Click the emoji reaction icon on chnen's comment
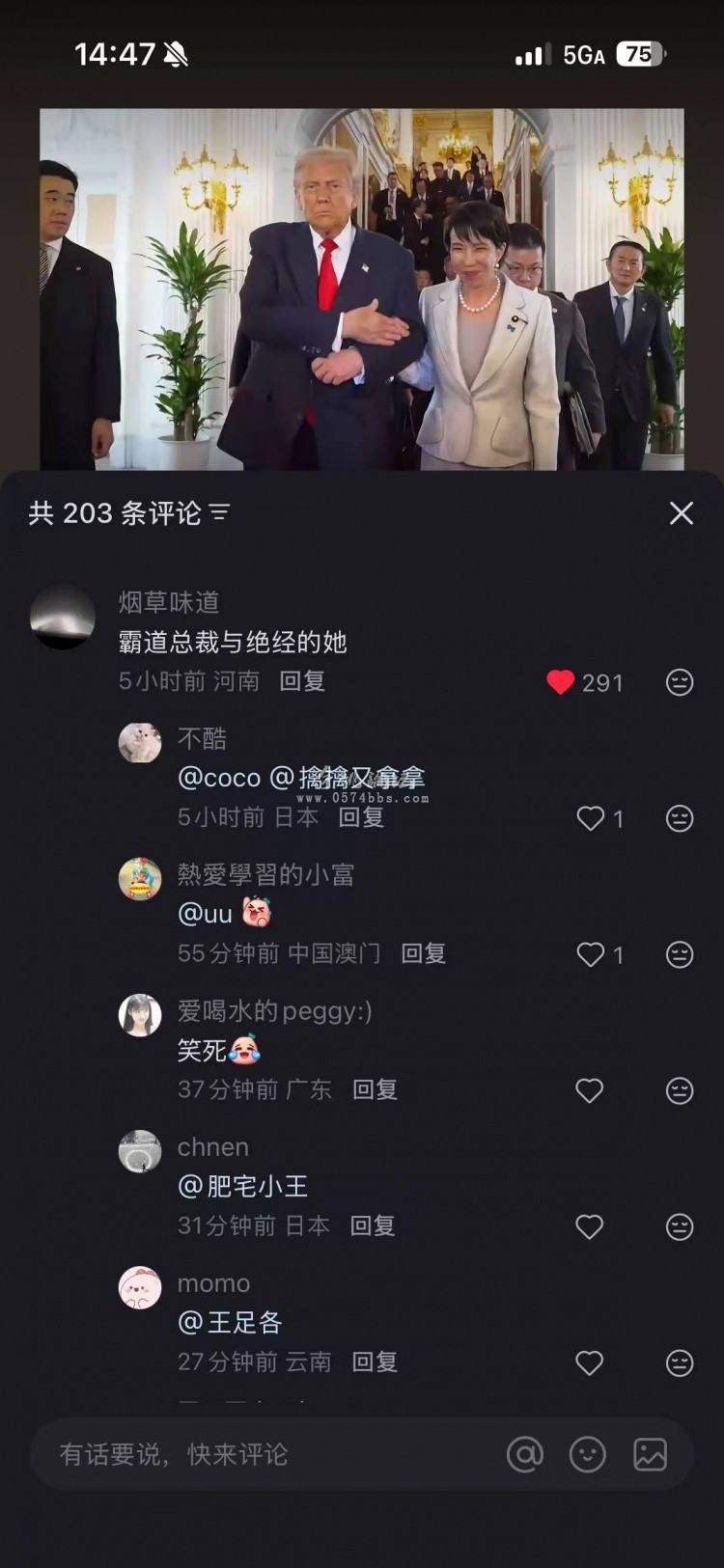The image size is (724, 1568). pos(677,1227)
